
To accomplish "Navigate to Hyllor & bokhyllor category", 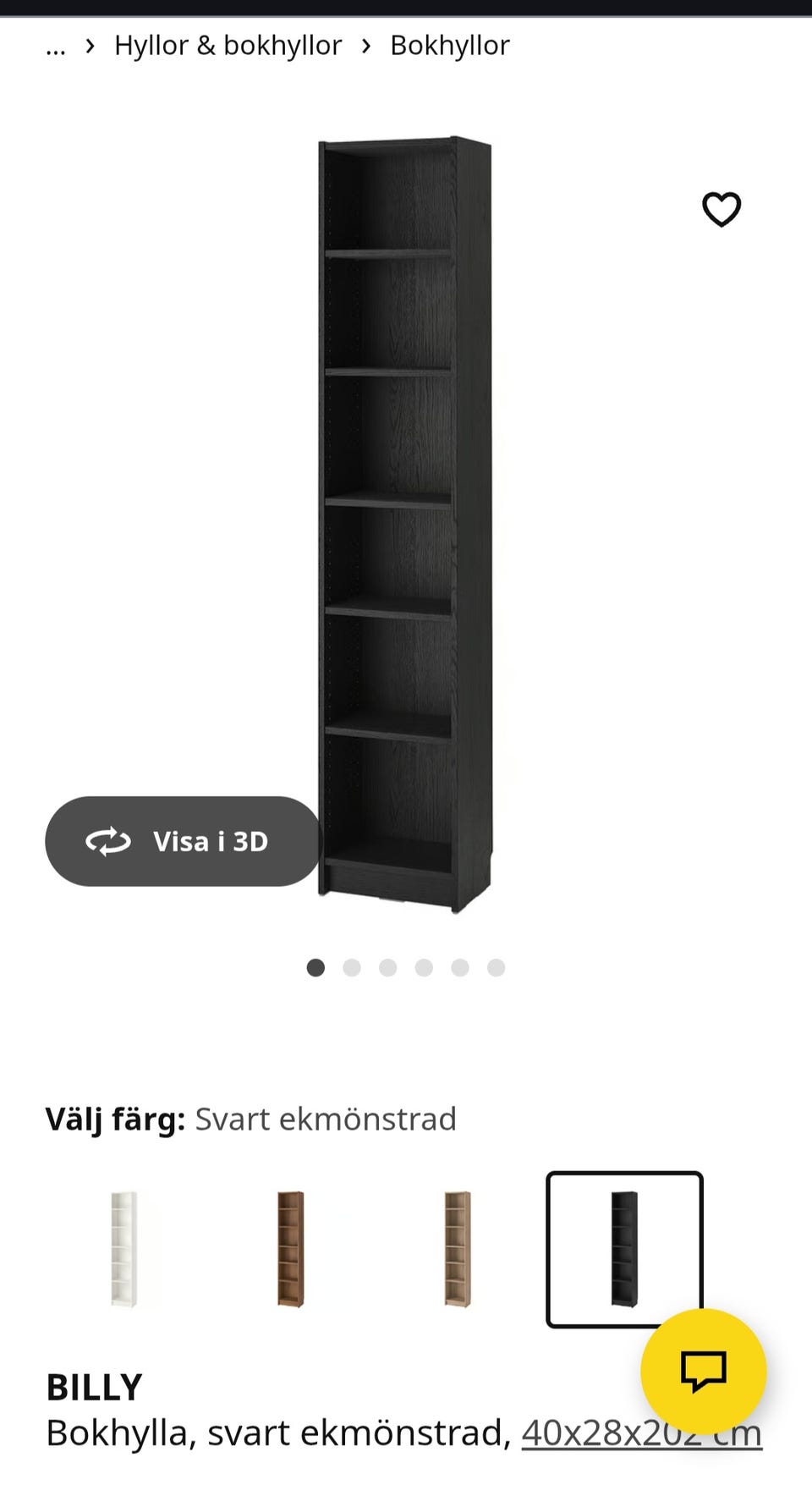I will (x=228, y=45).
